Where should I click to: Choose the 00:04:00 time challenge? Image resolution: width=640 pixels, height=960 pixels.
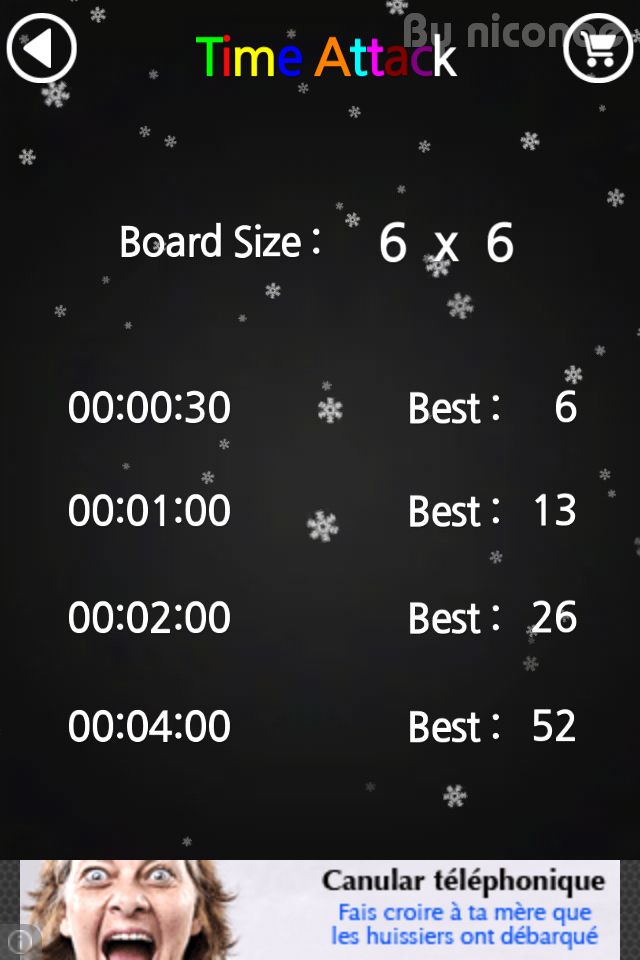click(150, 726)
